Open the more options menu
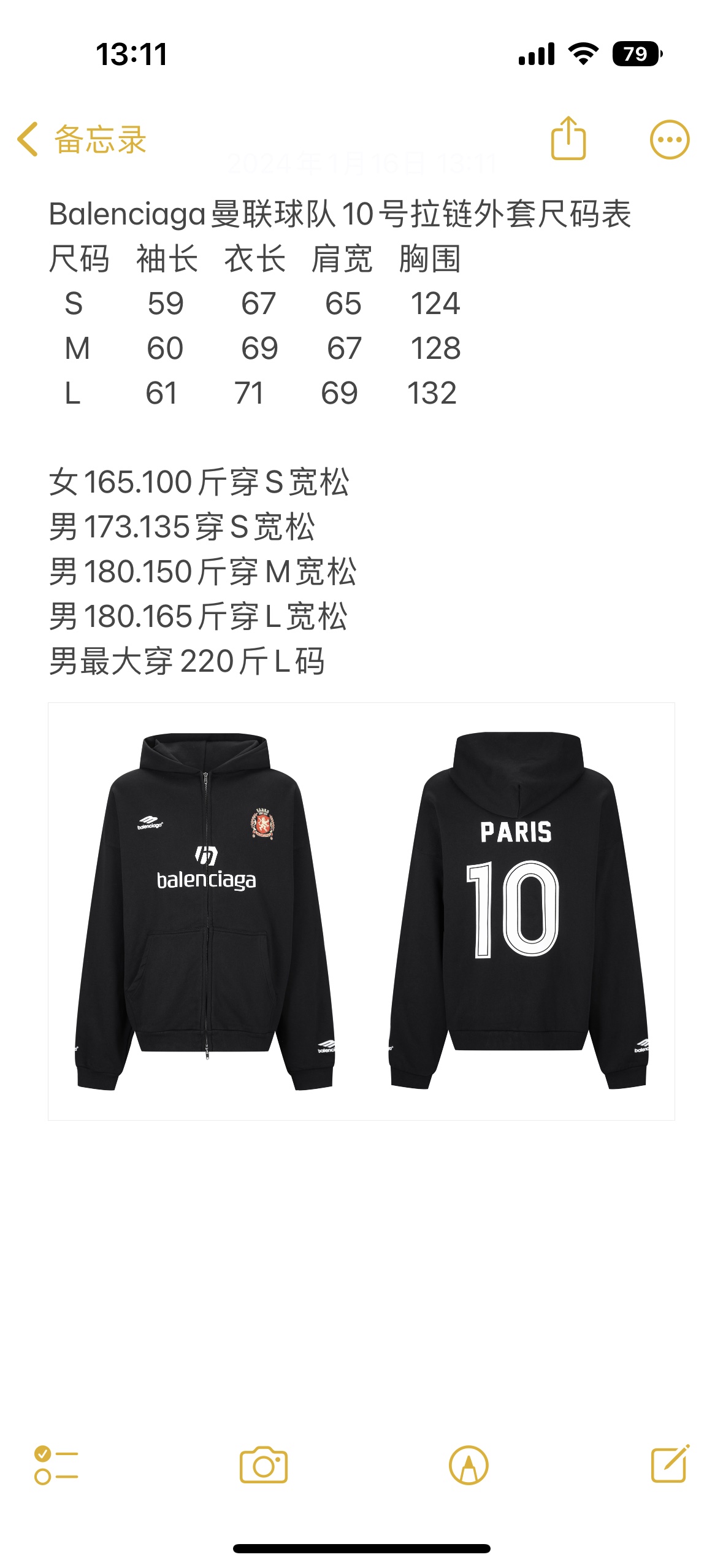The height and width of the screenshot is (1568, 723). click(670, 140)
